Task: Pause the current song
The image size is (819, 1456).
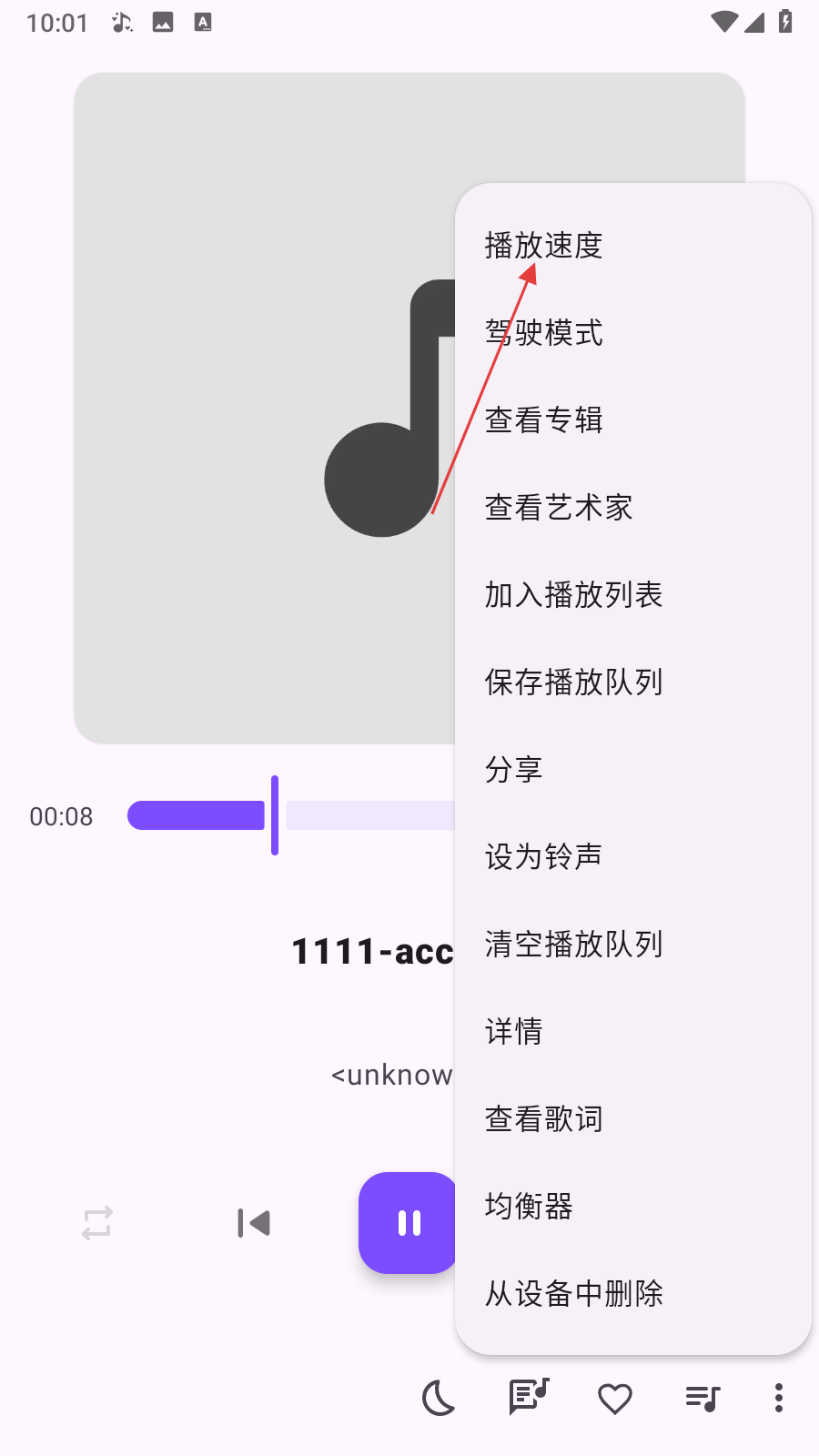Action: (409, 1223)
